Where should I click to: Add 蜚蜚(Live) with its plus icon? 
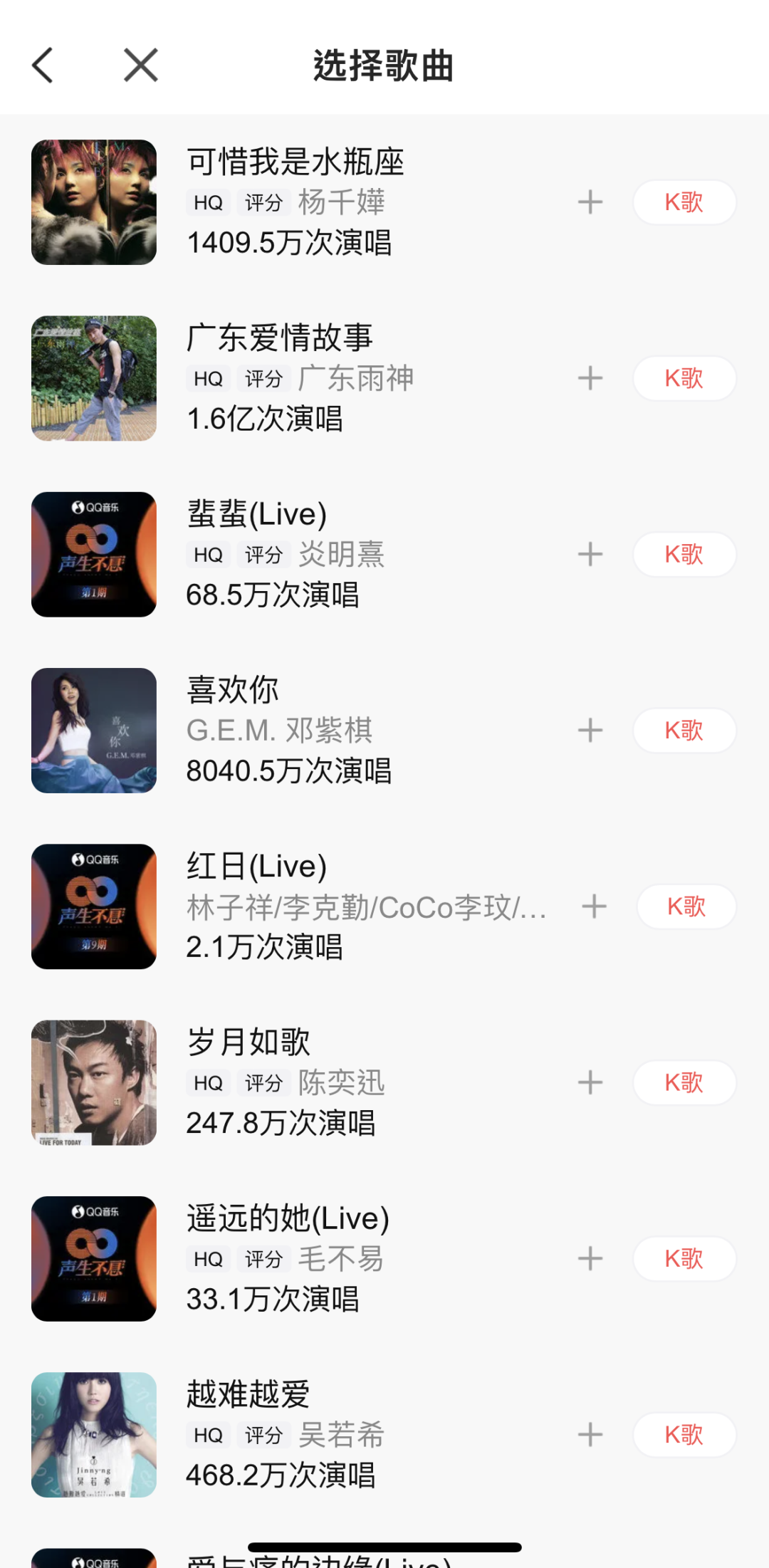pyautogui.click(x=590, y=554)
